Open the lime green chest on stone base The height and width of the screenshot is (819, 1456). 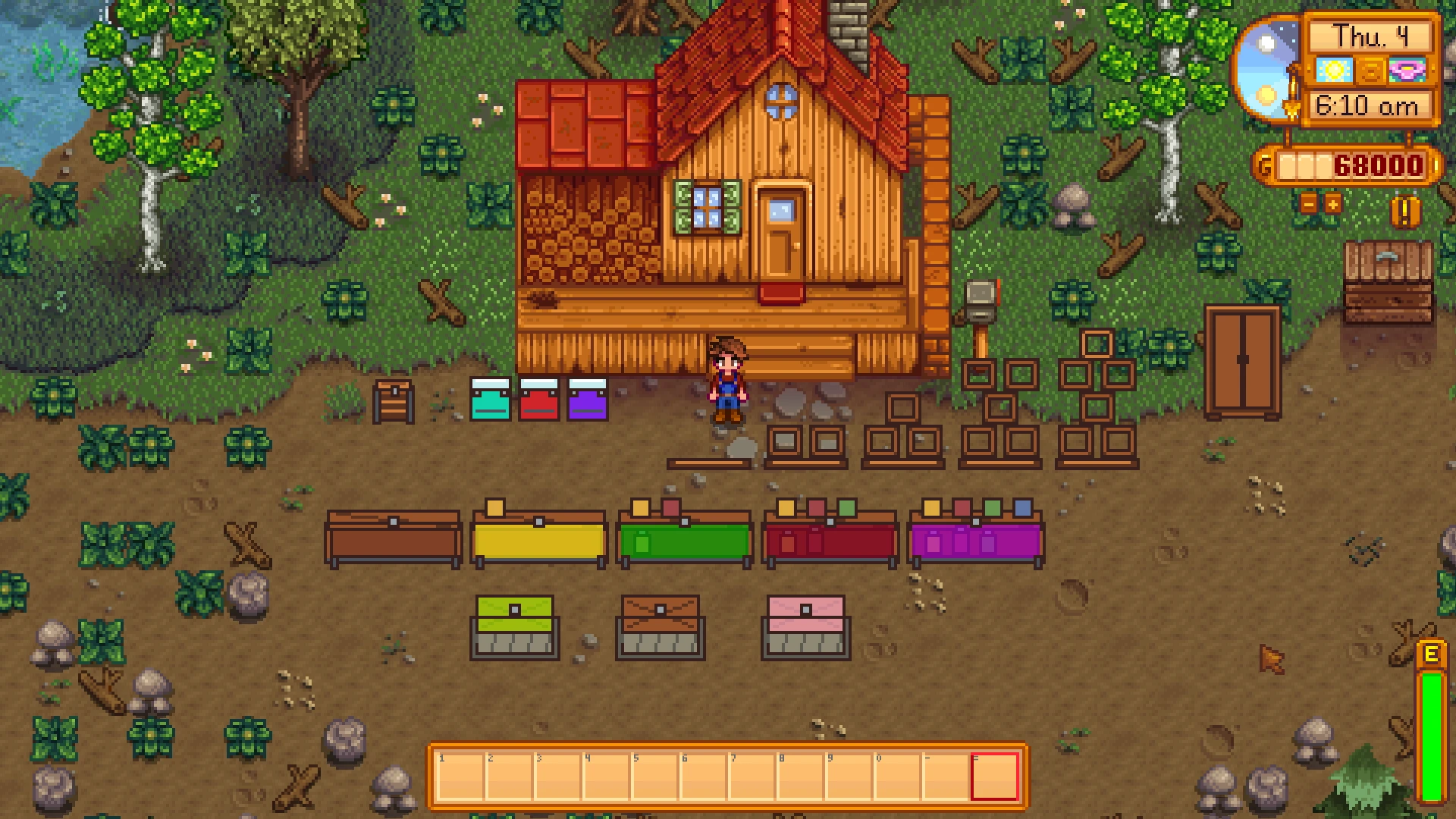pos(514,627)
